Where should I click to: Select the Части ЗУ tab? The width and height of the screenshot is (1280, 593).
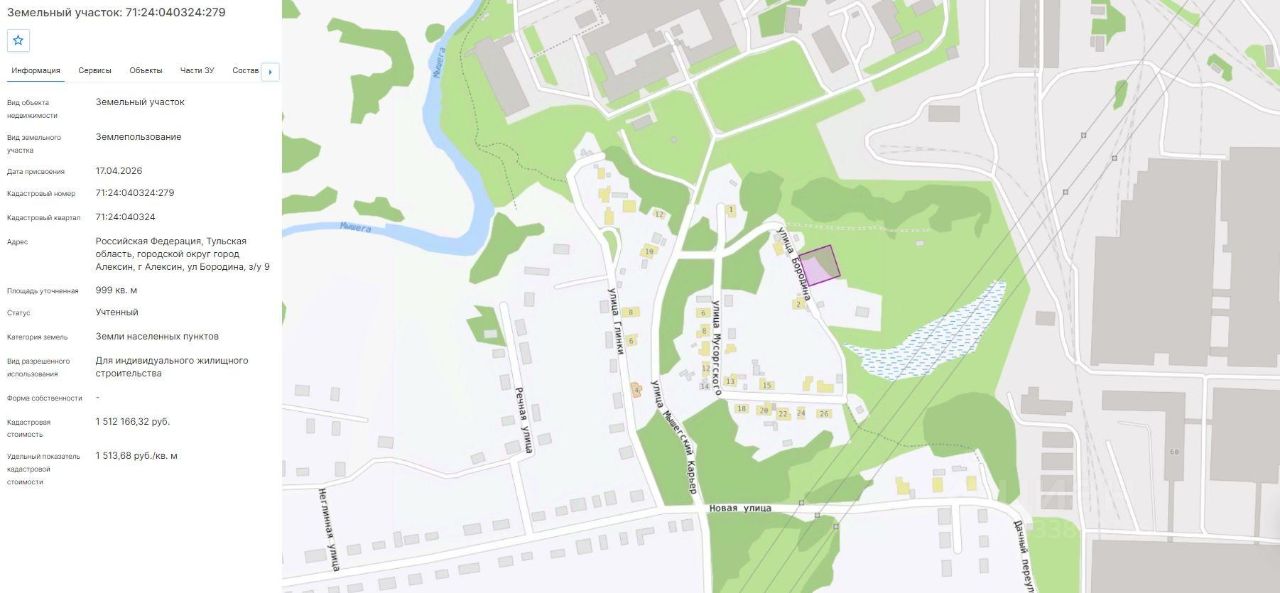click(x=197, y=70)
